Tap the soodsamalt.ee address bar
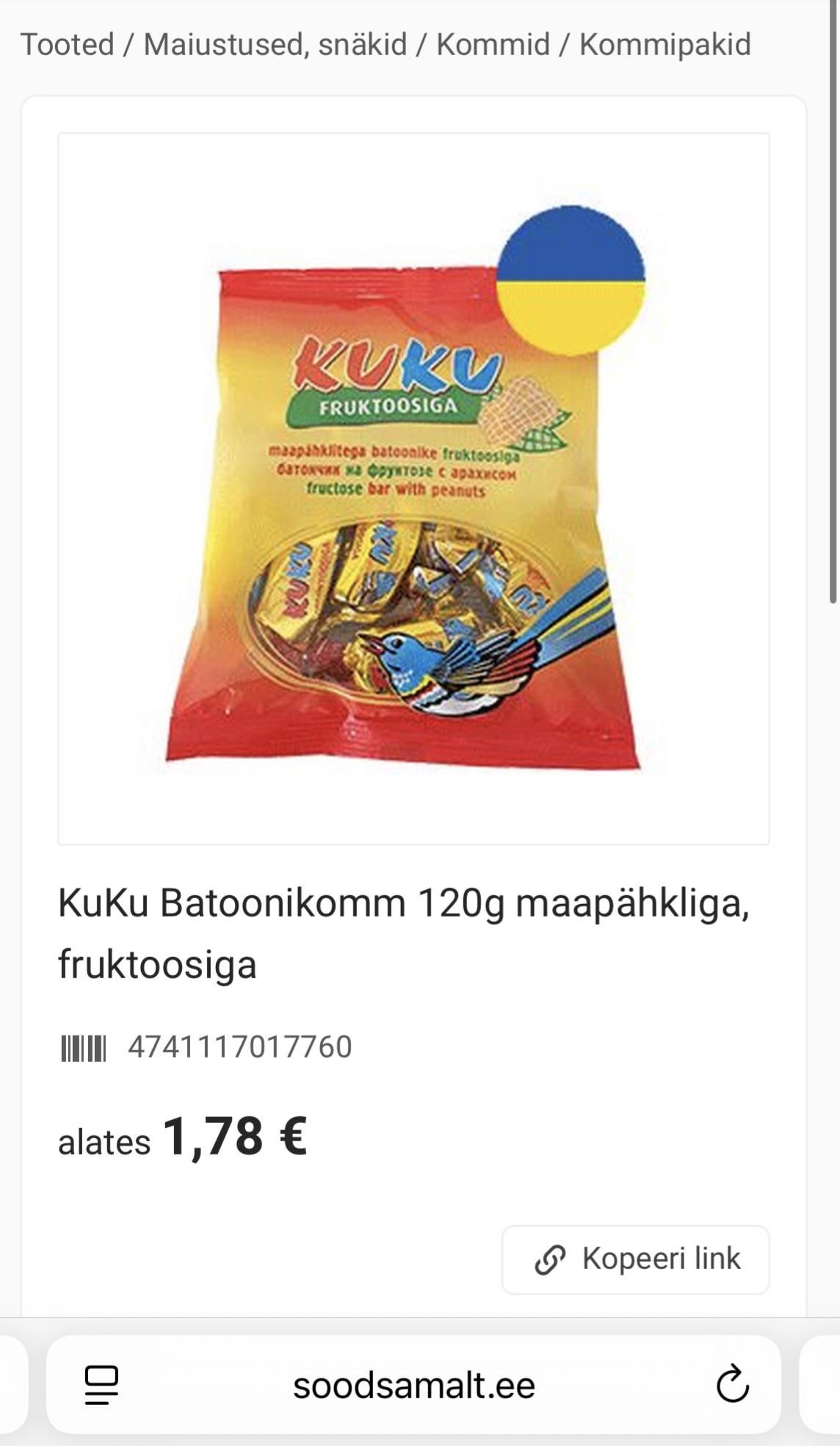Viewport: 840px width, 1446px height. pyautogui.click(x=413, y=1386)
